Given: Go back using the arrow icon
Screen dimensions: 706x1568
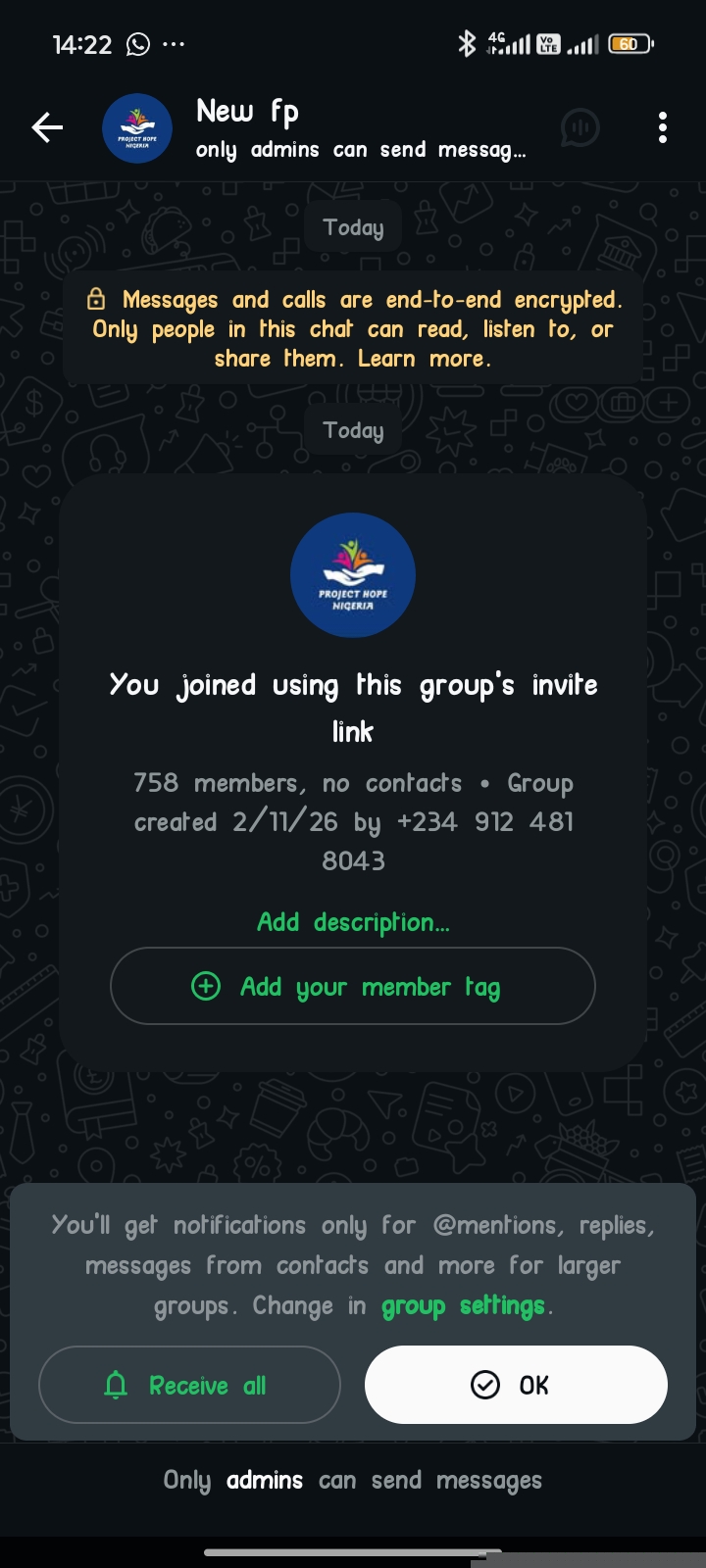Looking at the screenshot, I should click(x=47, y=127).
